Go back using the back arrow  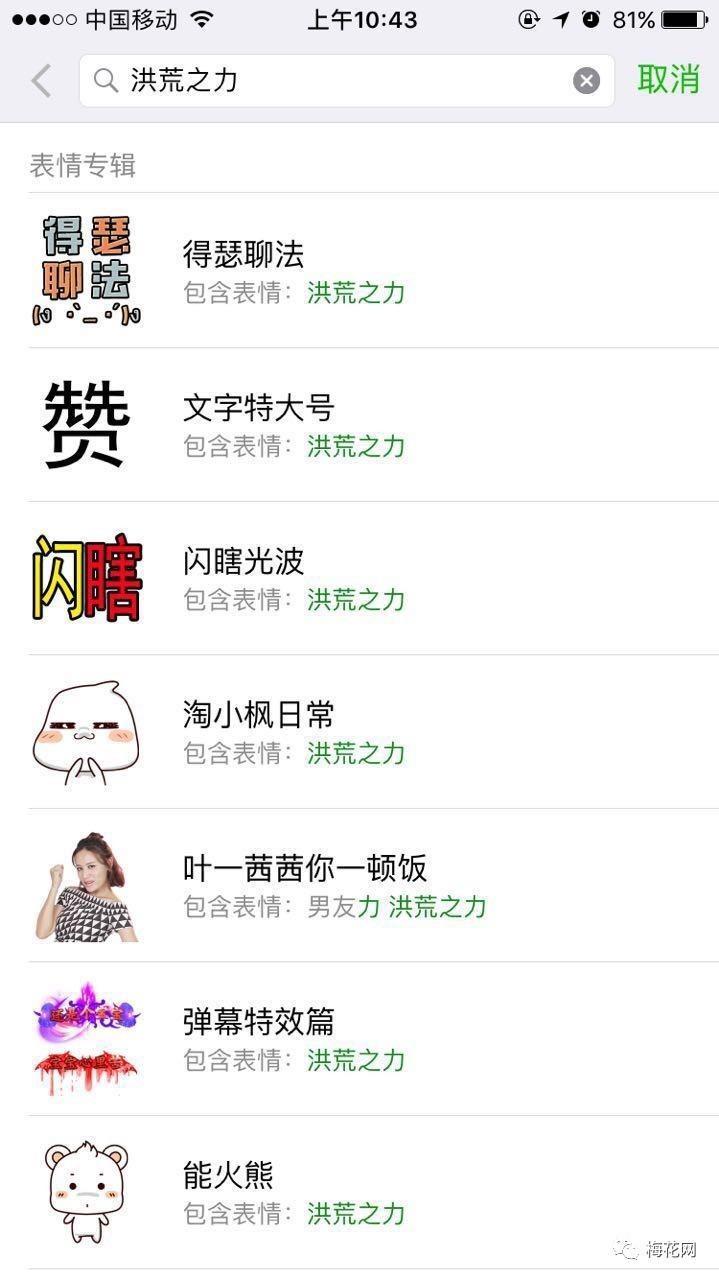pos(41,81)
